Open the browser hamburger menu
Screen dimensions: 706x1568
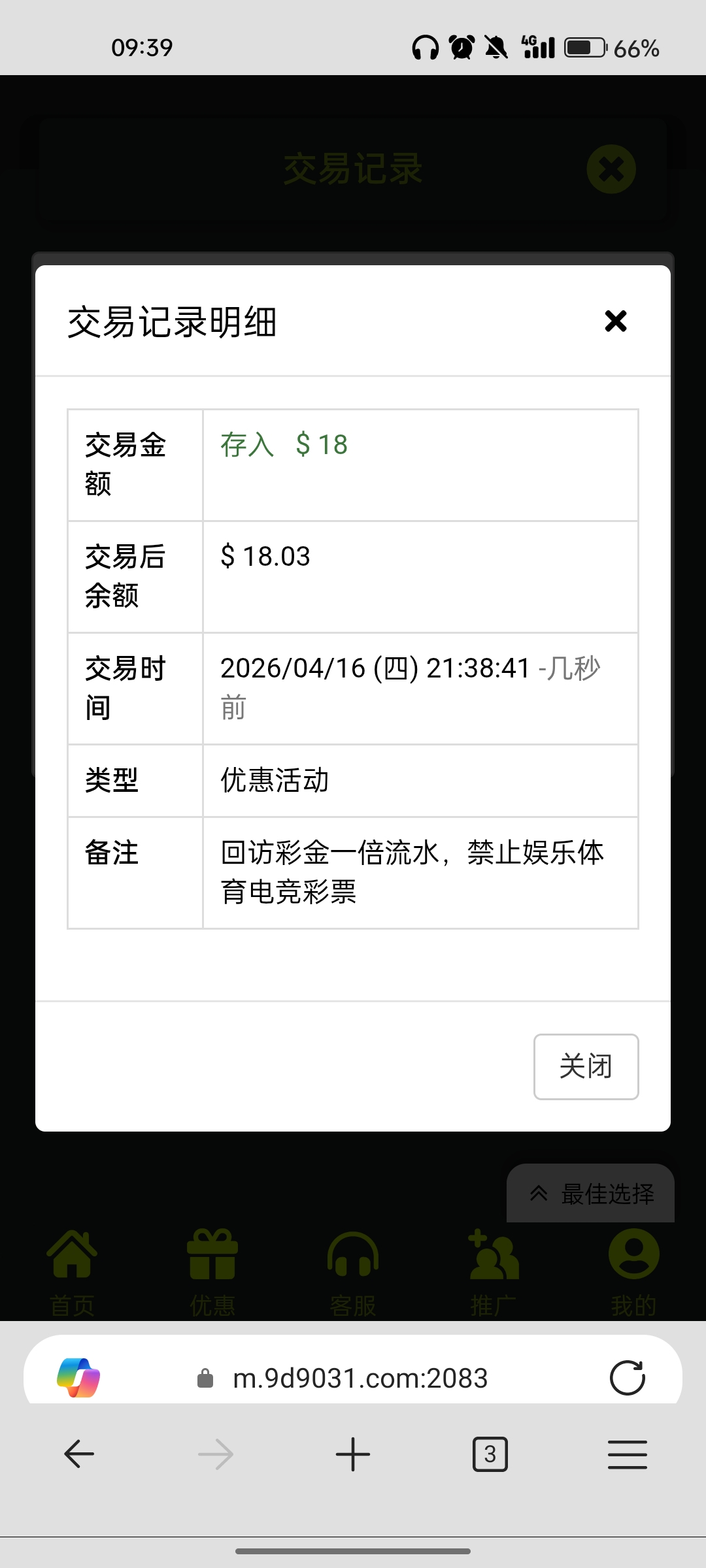point(627,1454)
